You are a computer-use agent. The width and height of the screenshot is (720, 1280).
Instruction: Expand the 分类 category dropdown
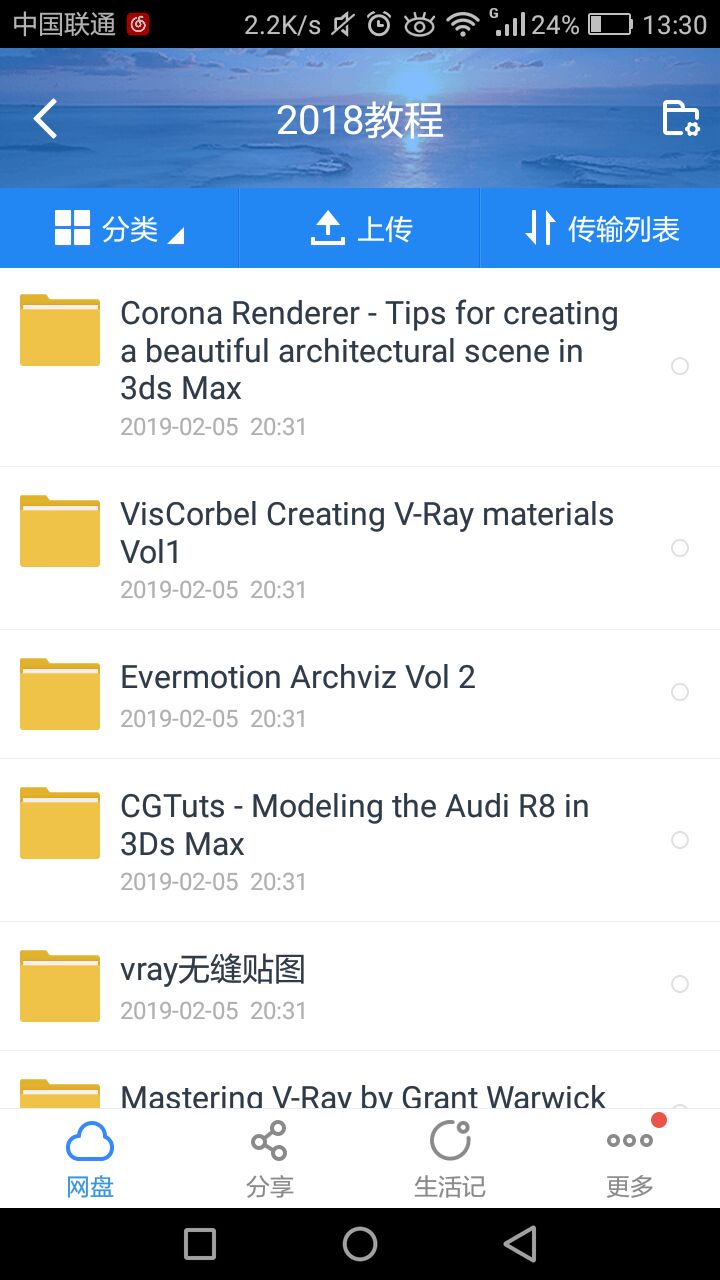(120, 229)
